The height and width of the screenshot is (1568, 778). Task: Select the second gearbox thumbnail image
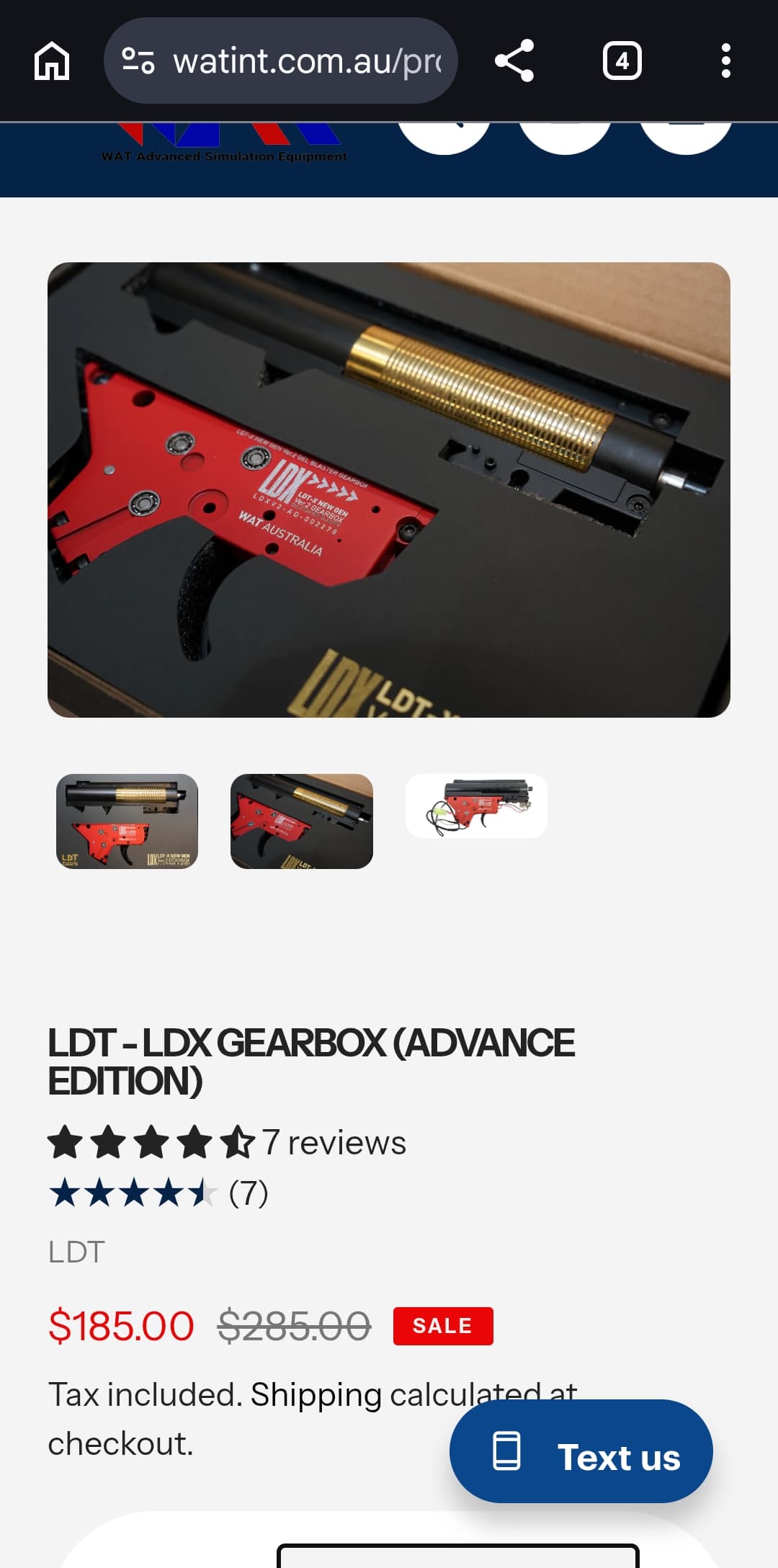[302, 821]
